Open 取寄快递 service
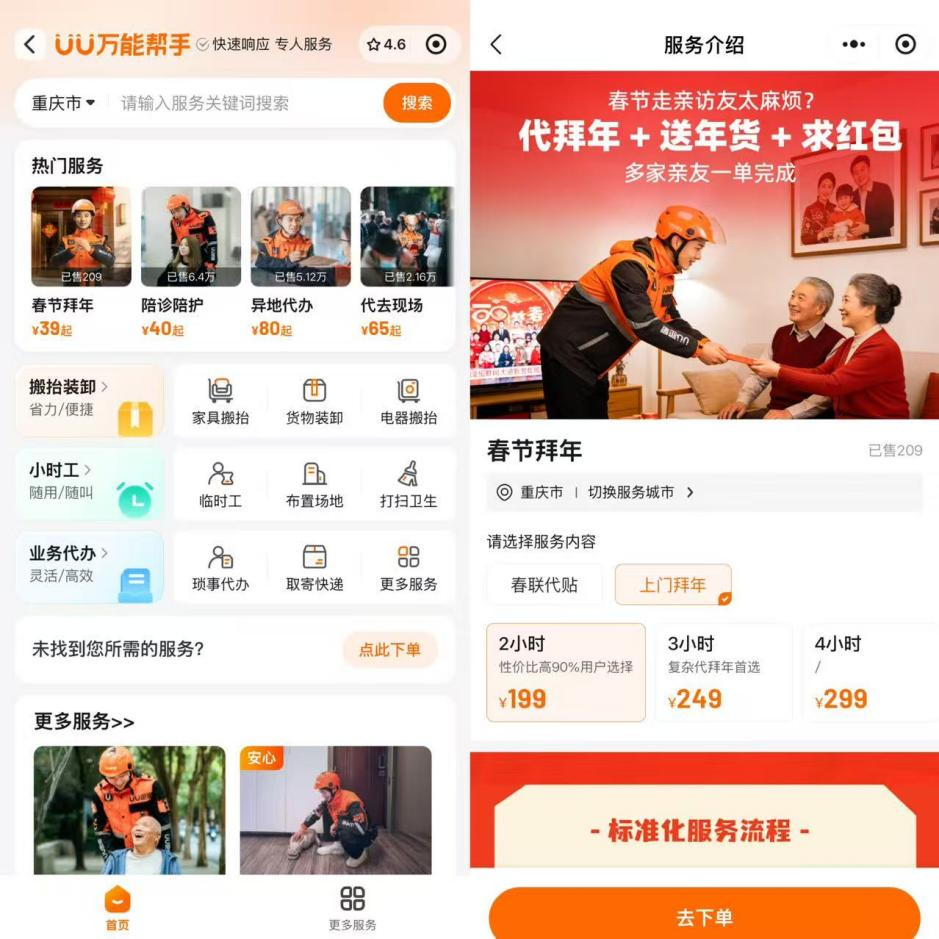The image size is (939, 939). click(x=314, y=568)
